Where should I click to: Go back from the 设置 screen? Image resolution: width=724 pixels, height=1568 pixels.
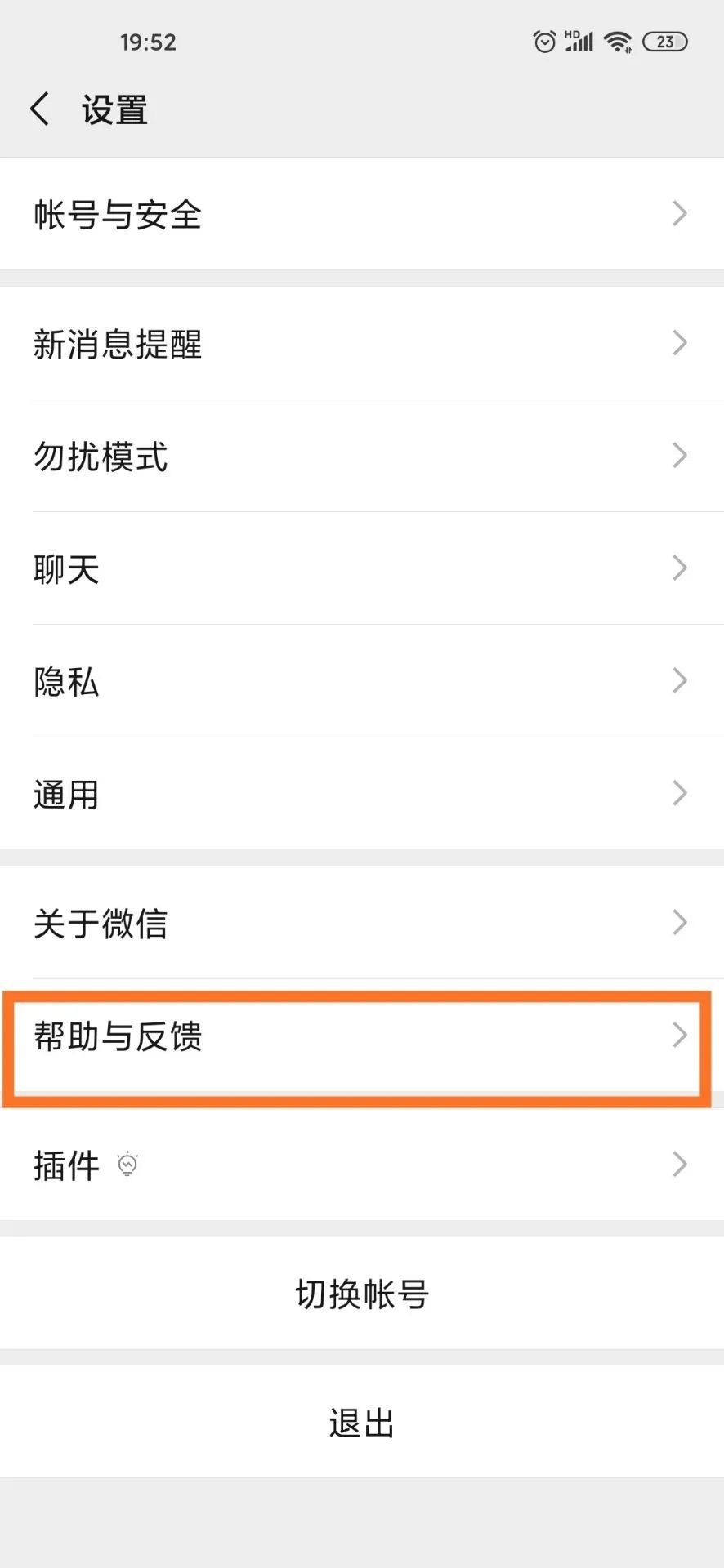tap(39, 109)
